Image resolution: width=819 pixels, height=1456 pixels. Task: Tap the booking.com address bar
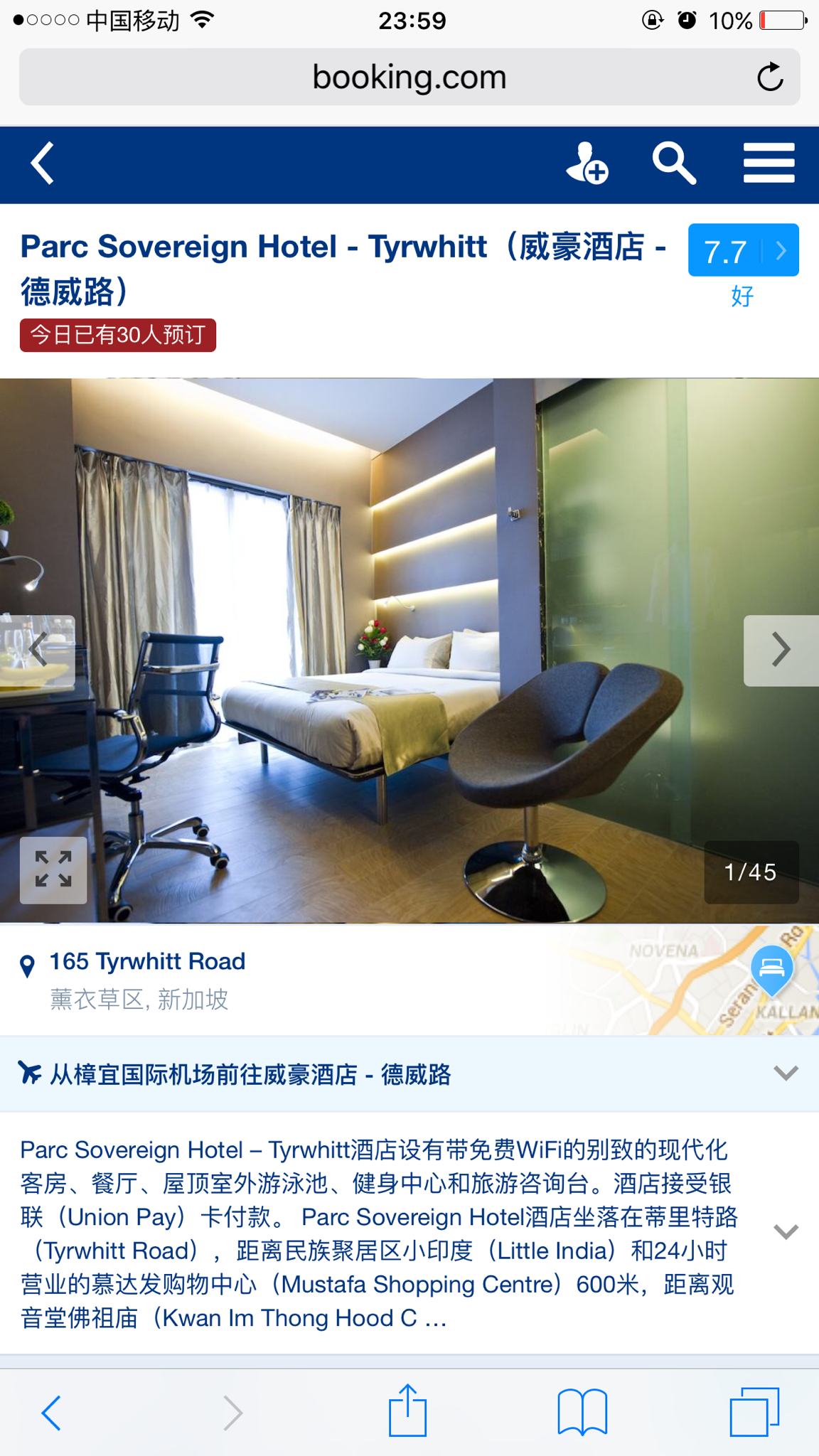coord(409,77)
